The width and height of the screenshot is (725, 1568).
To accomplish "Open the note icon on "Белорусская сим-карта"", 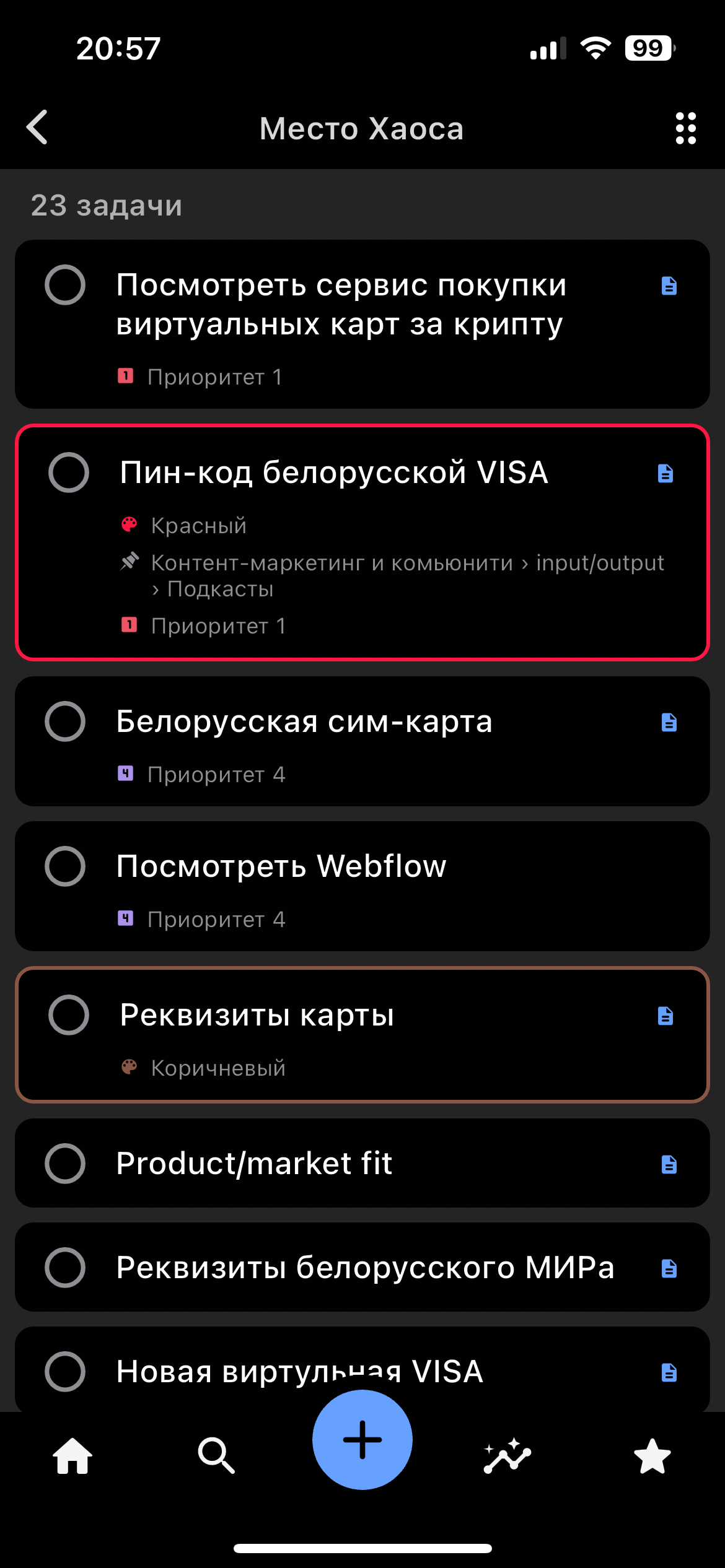I will tap(669, 722).
